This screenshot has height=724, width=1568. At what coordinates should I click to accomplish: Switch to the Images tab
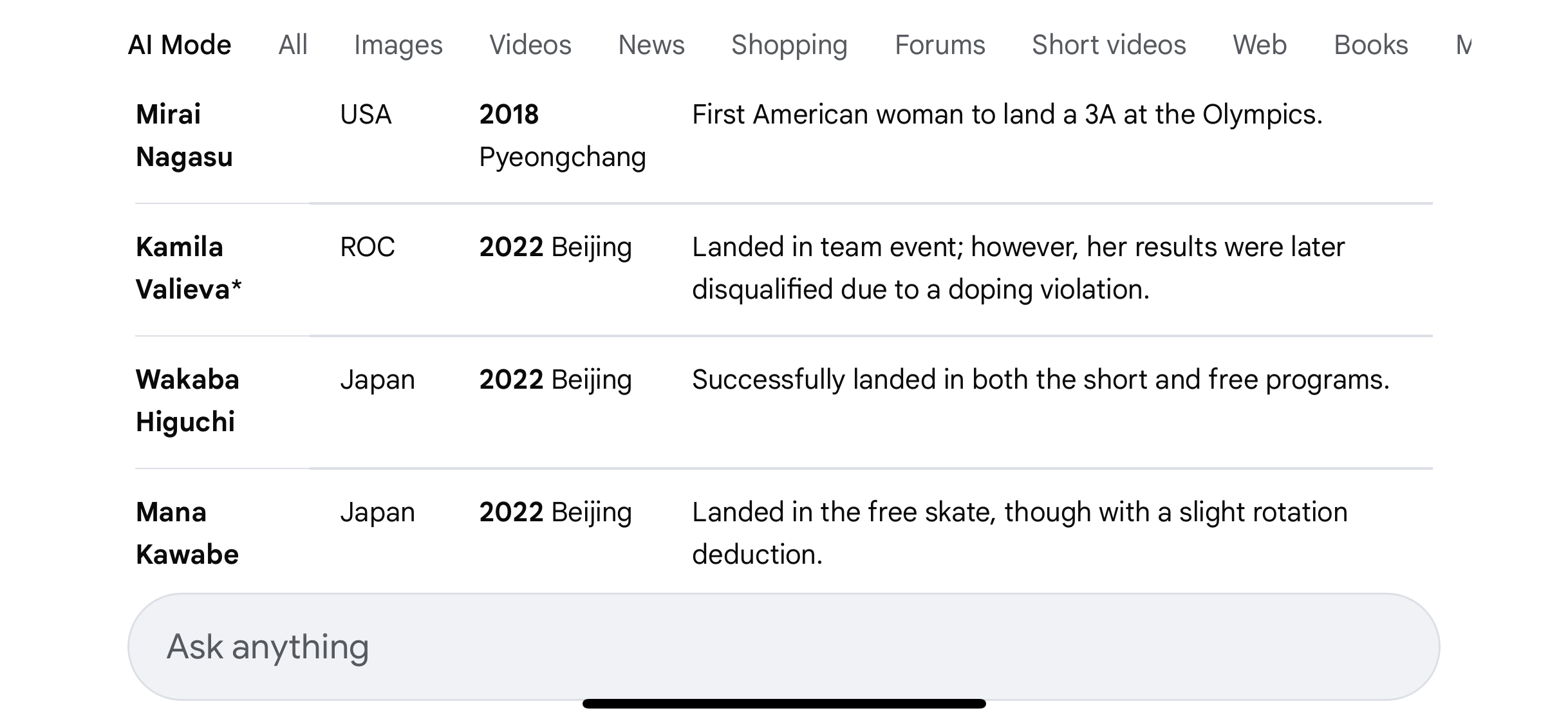[x=398, y=45]
